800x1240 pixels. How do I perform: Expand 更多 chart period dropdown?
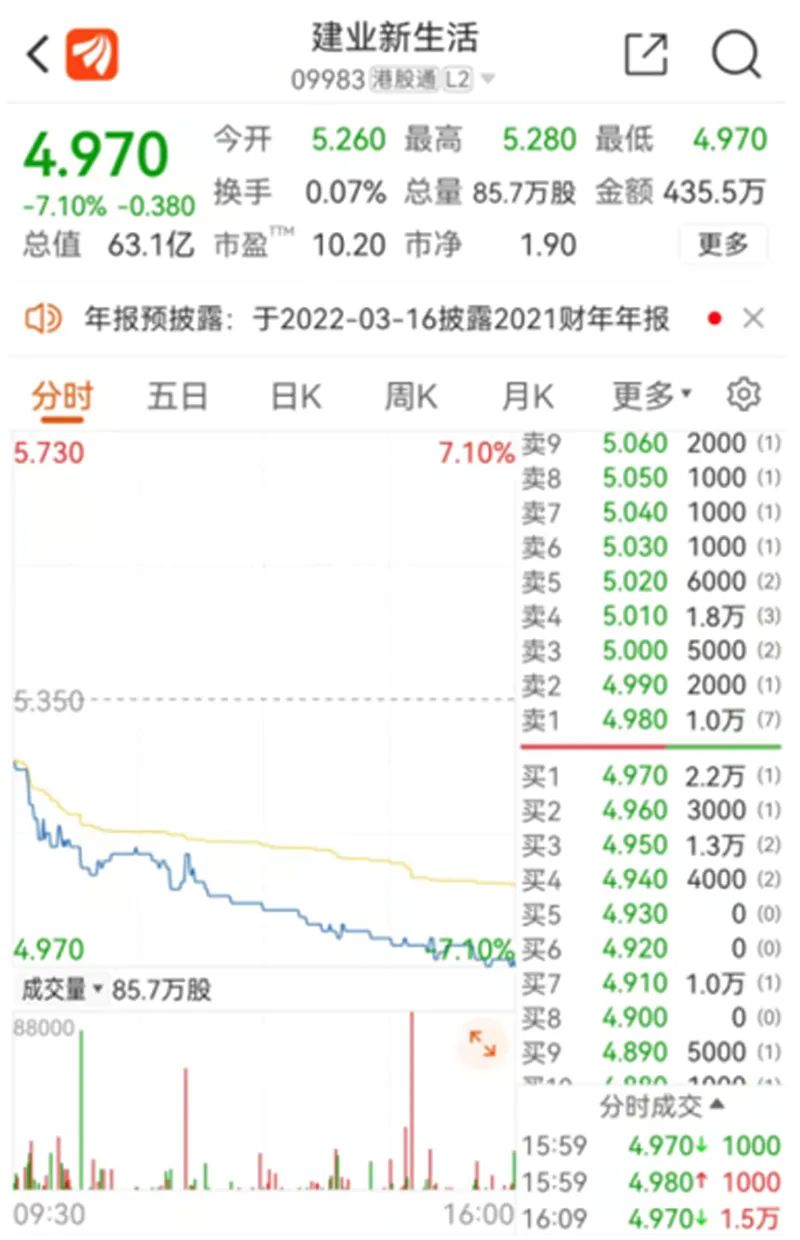tap(652, 396)
